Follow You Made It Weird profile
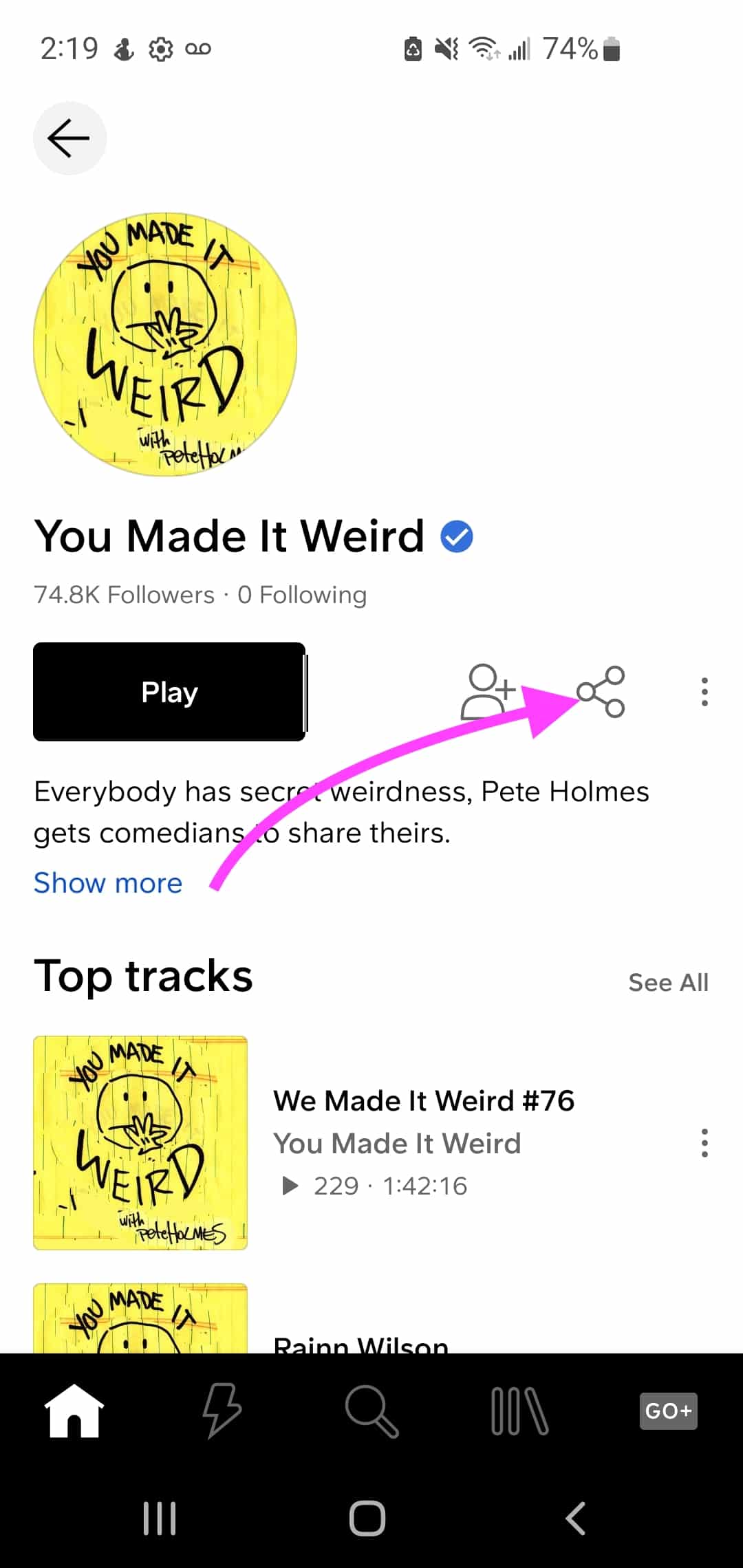The height and width of the screenshot is (1568, 743). [488, 692]
